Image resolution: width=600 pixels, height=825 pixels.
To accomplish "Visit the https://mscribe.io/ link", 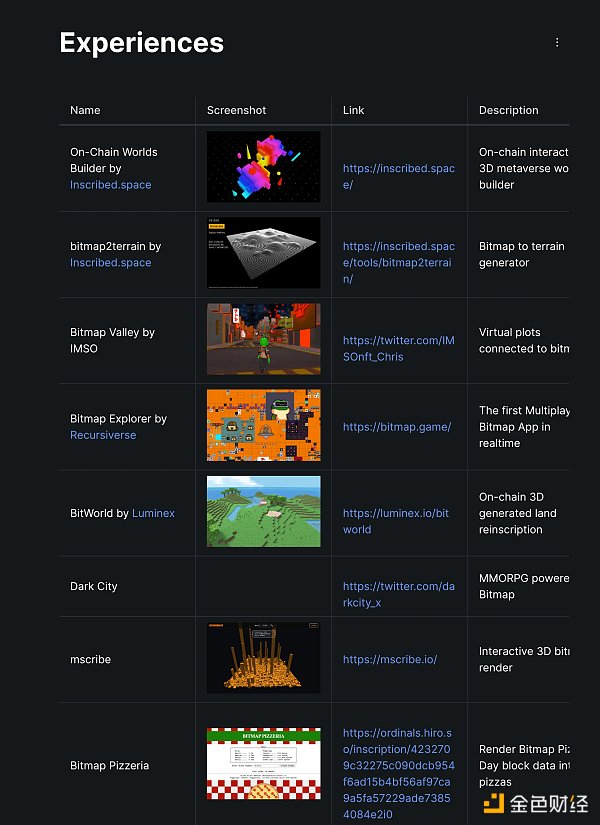I will (389, 659).
